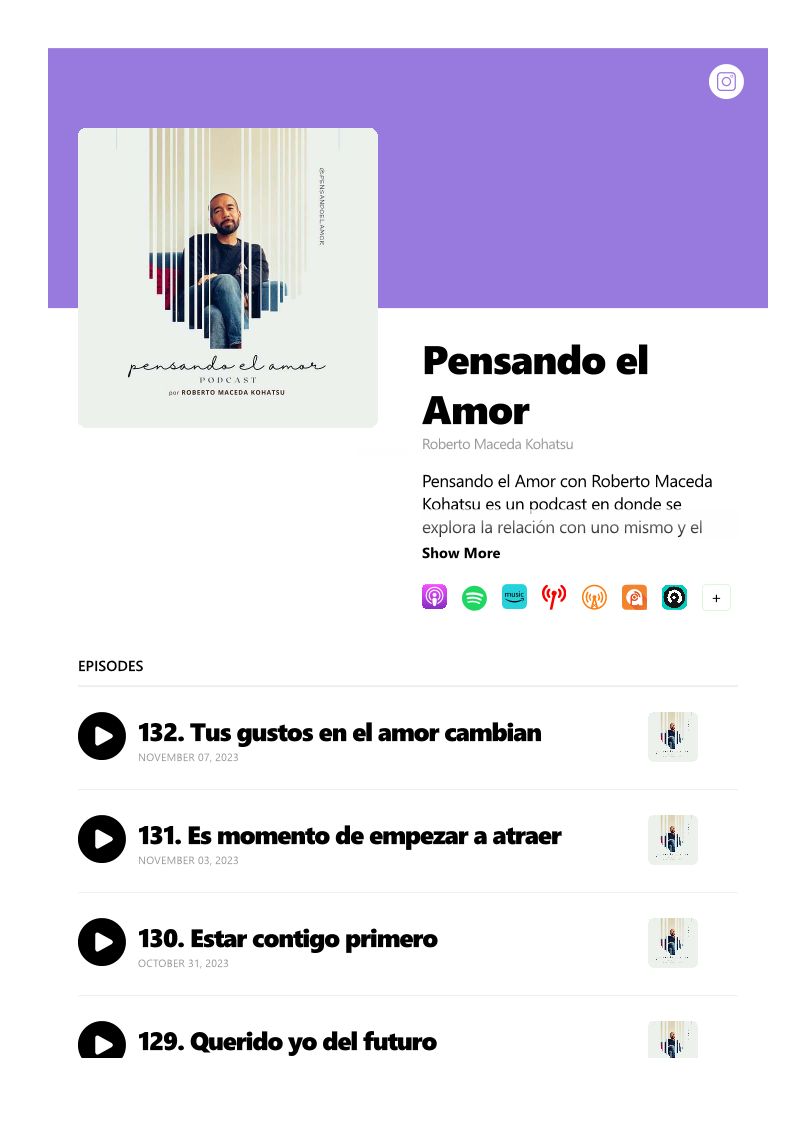Open episode 132 Tus gustos en el amor cambian
The image size is (793, 1123).
tap(340, 733)
